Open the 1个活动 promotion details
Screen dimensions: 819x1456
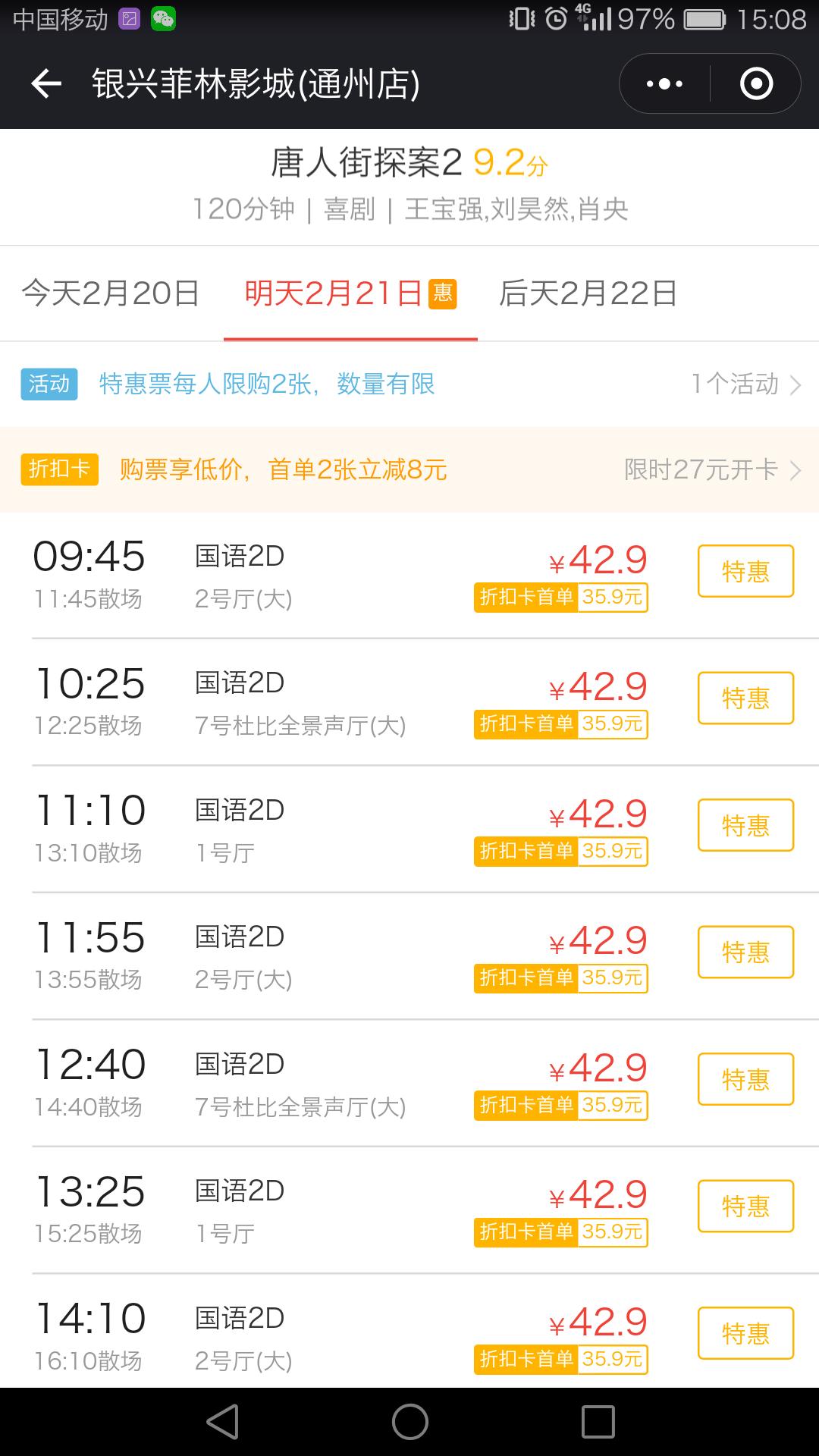[x=745, y=384]
